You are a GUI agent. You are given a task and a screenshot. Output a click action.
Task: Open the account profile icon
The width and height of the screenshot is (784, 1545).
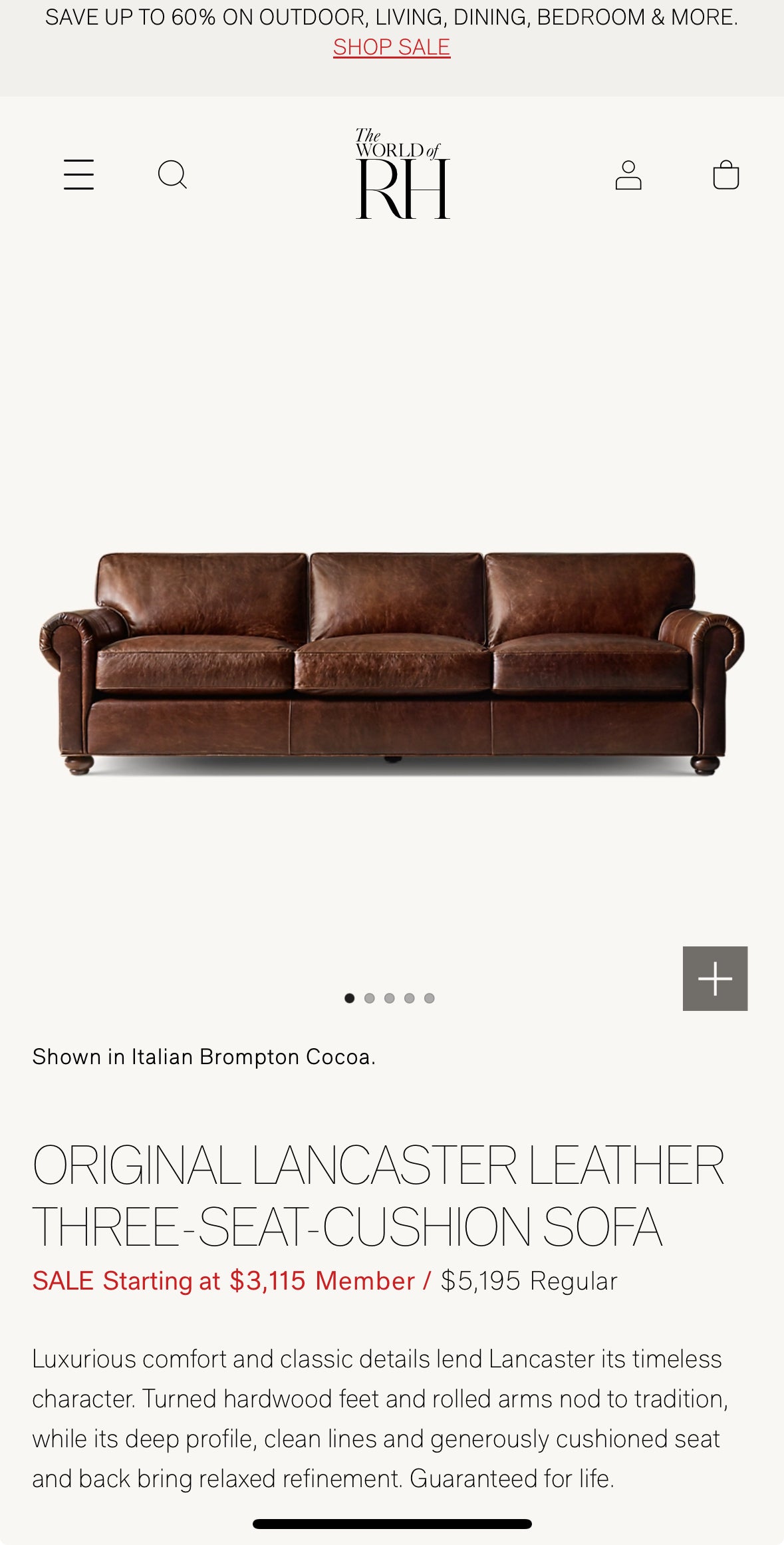point(628,176)
